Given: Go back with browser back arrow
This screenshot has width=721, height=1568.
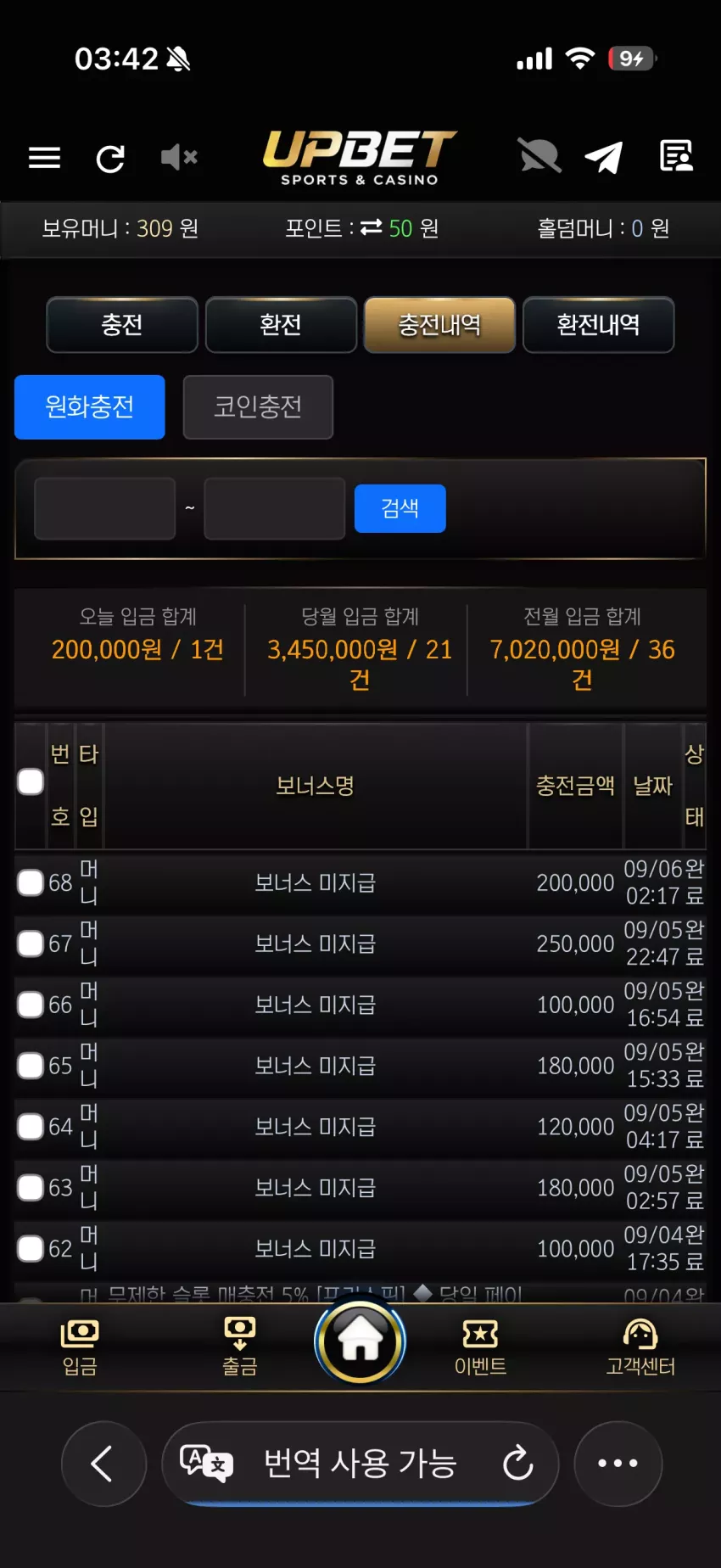Looking at the screenshot, I should click(x=103, y=1464).
